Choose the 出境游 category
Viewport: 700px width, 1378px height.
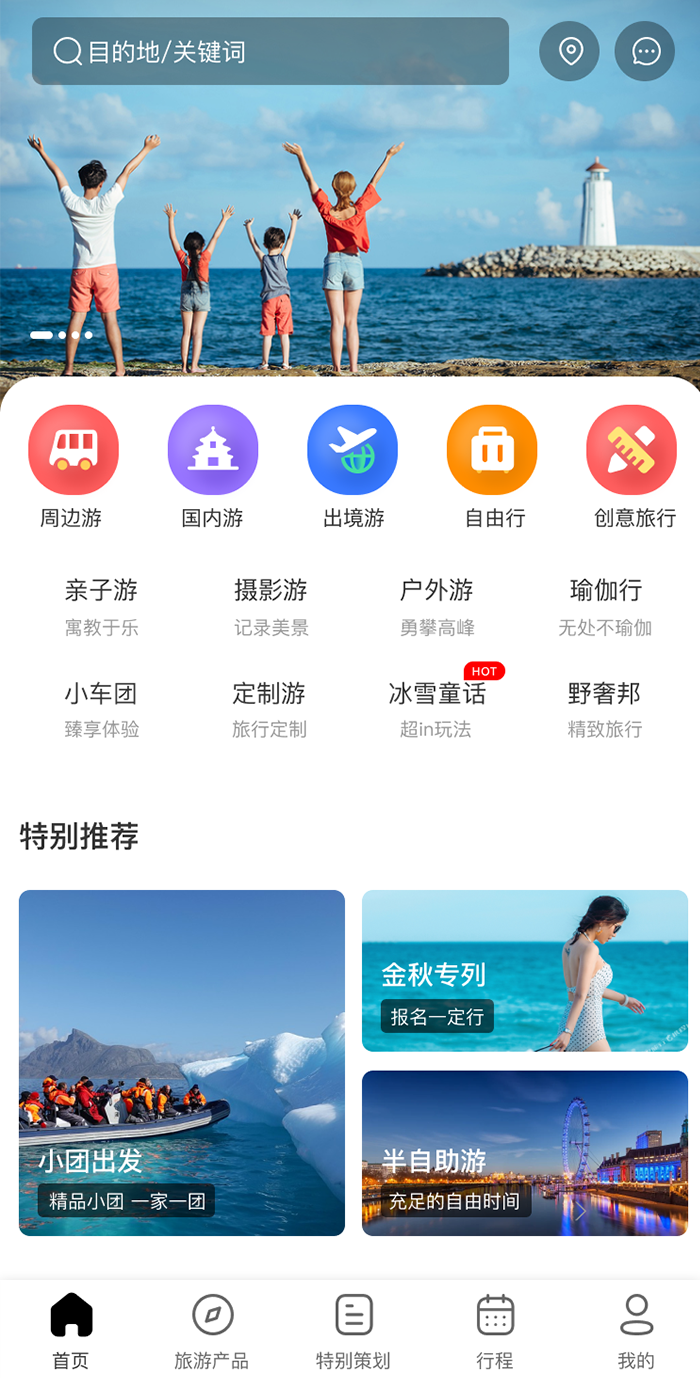pos(352,466)
